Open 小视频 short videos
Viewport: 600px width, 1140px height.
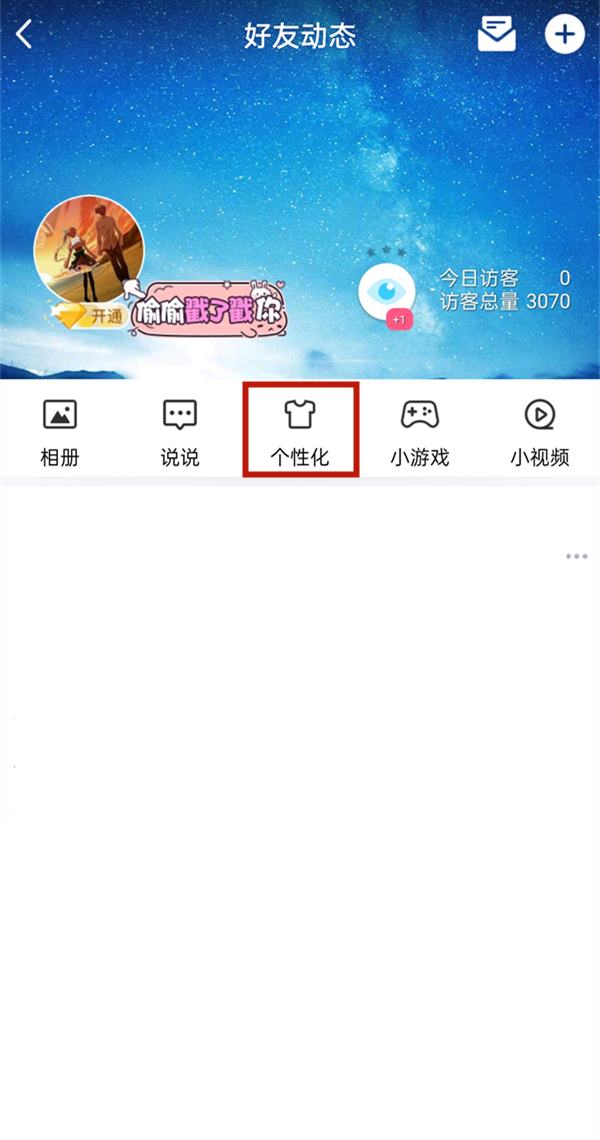pyautogui.click(x=540, y=432)
